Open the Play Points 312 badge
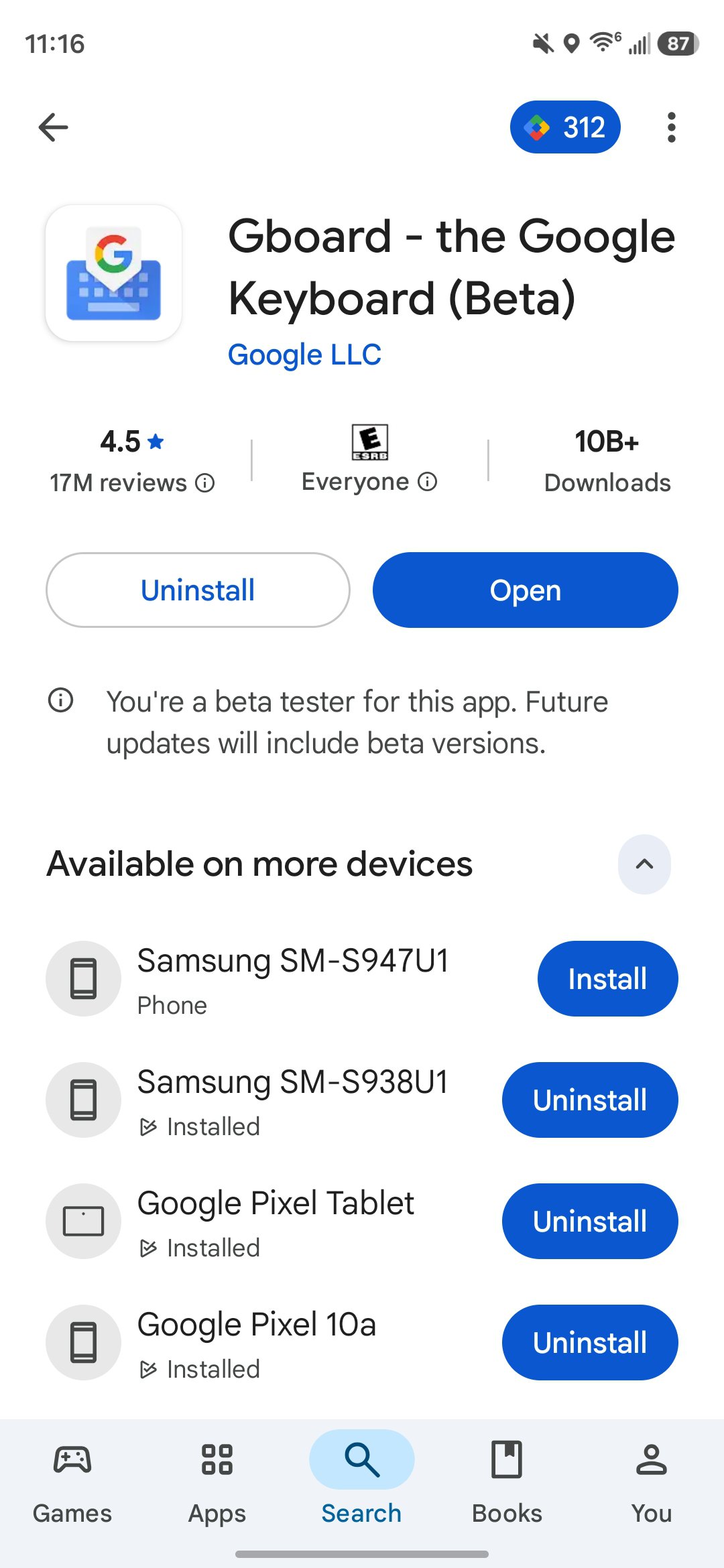Screen dimensions: 724x1568 pos(565,127)
